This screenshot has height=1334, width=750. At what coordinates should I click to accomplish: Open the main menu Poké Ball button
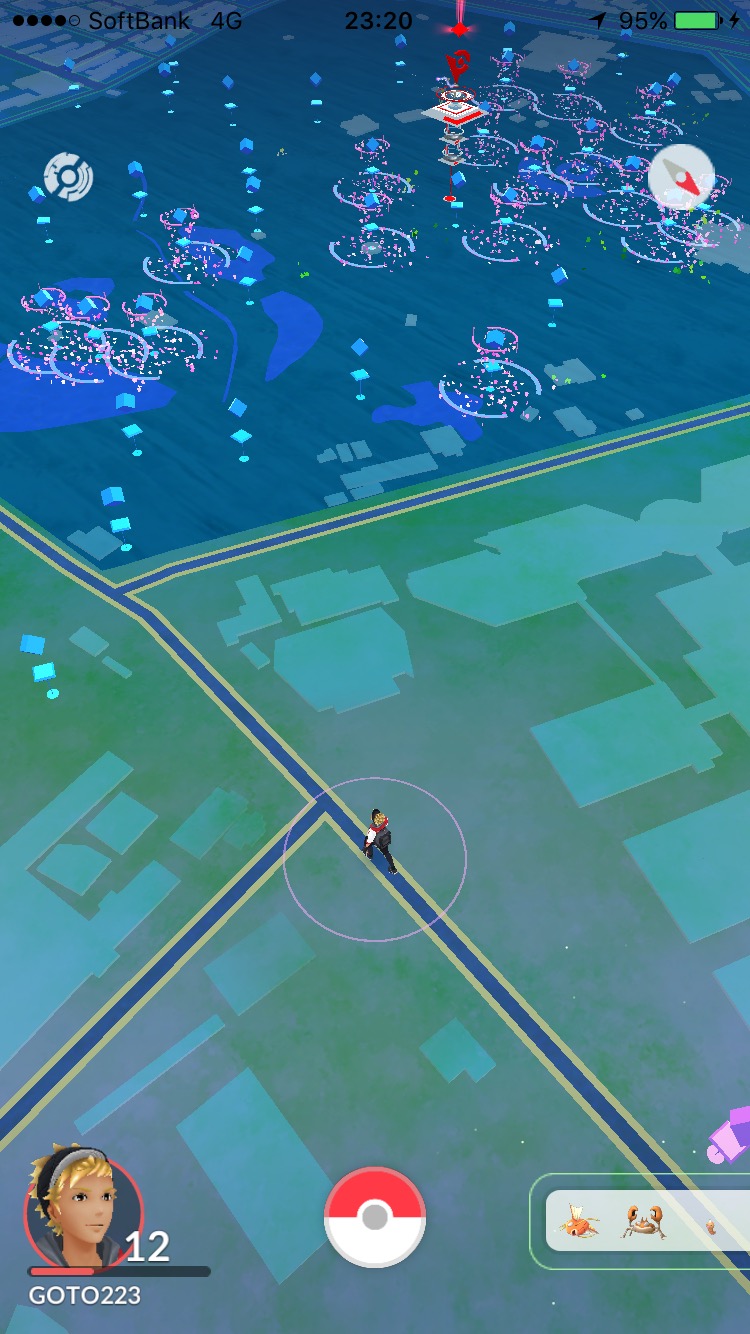point(375,1217)
